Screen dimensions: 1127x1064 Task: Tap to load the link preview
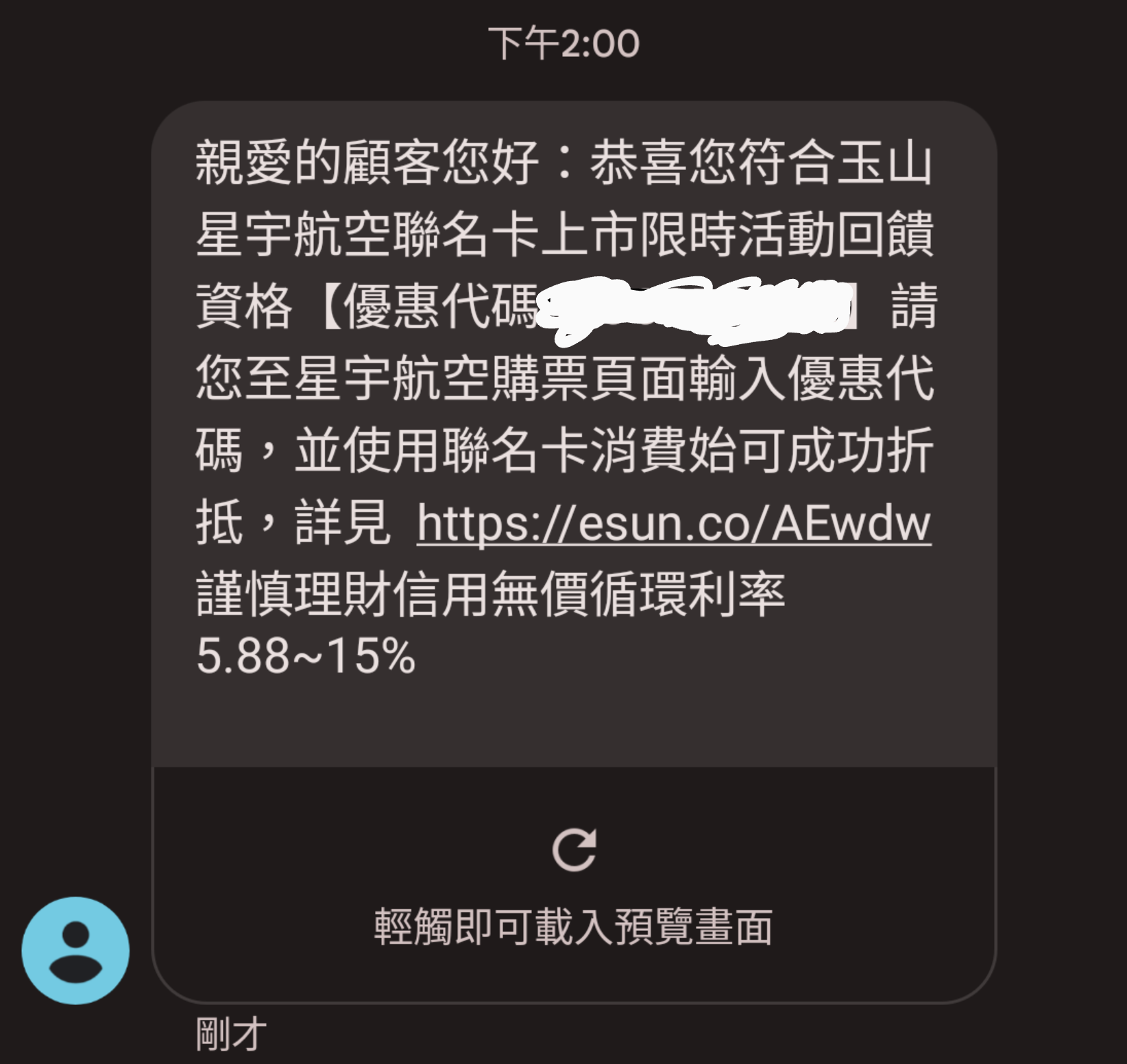[574, 884]
